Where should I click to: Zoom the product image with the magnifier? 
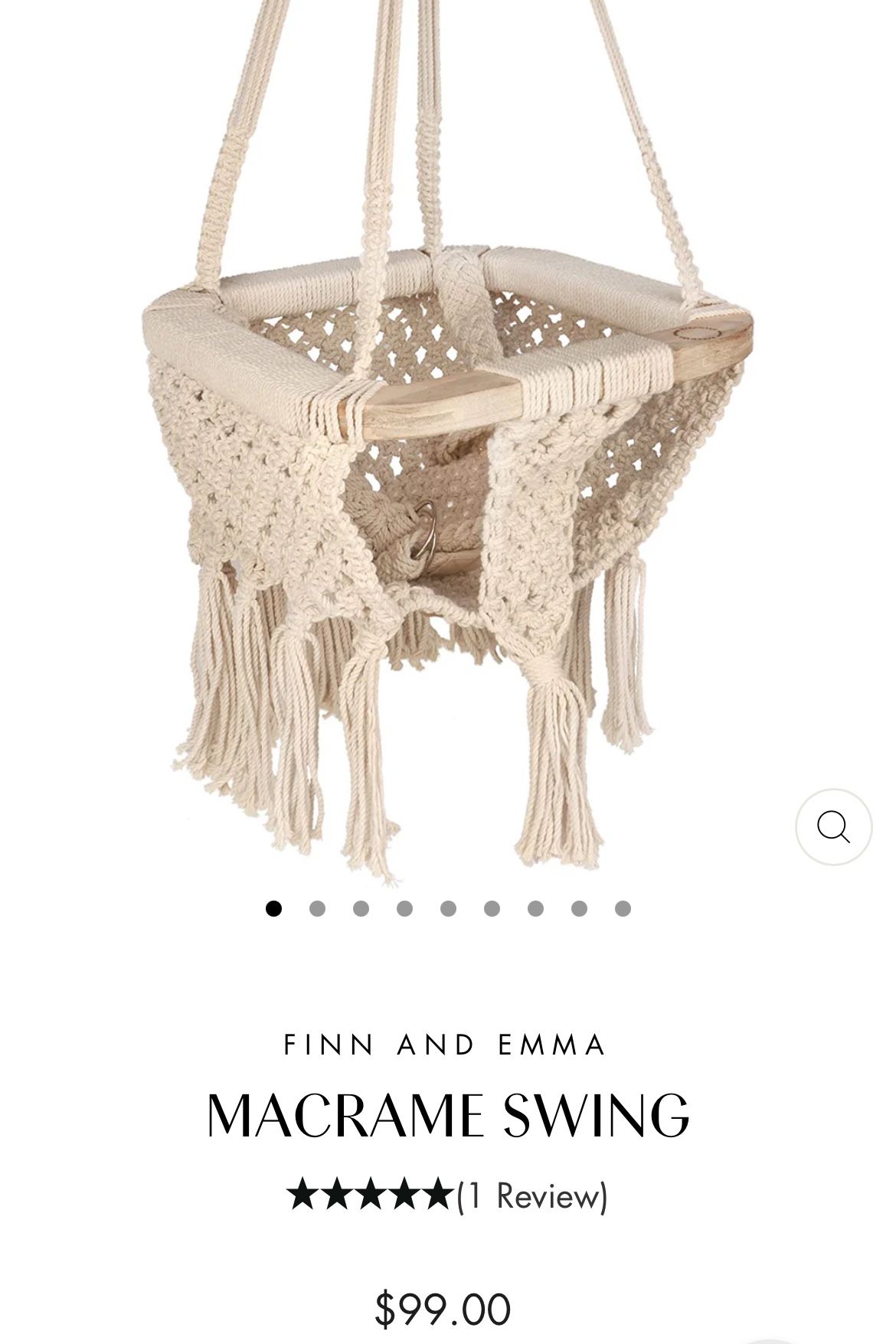833,827
